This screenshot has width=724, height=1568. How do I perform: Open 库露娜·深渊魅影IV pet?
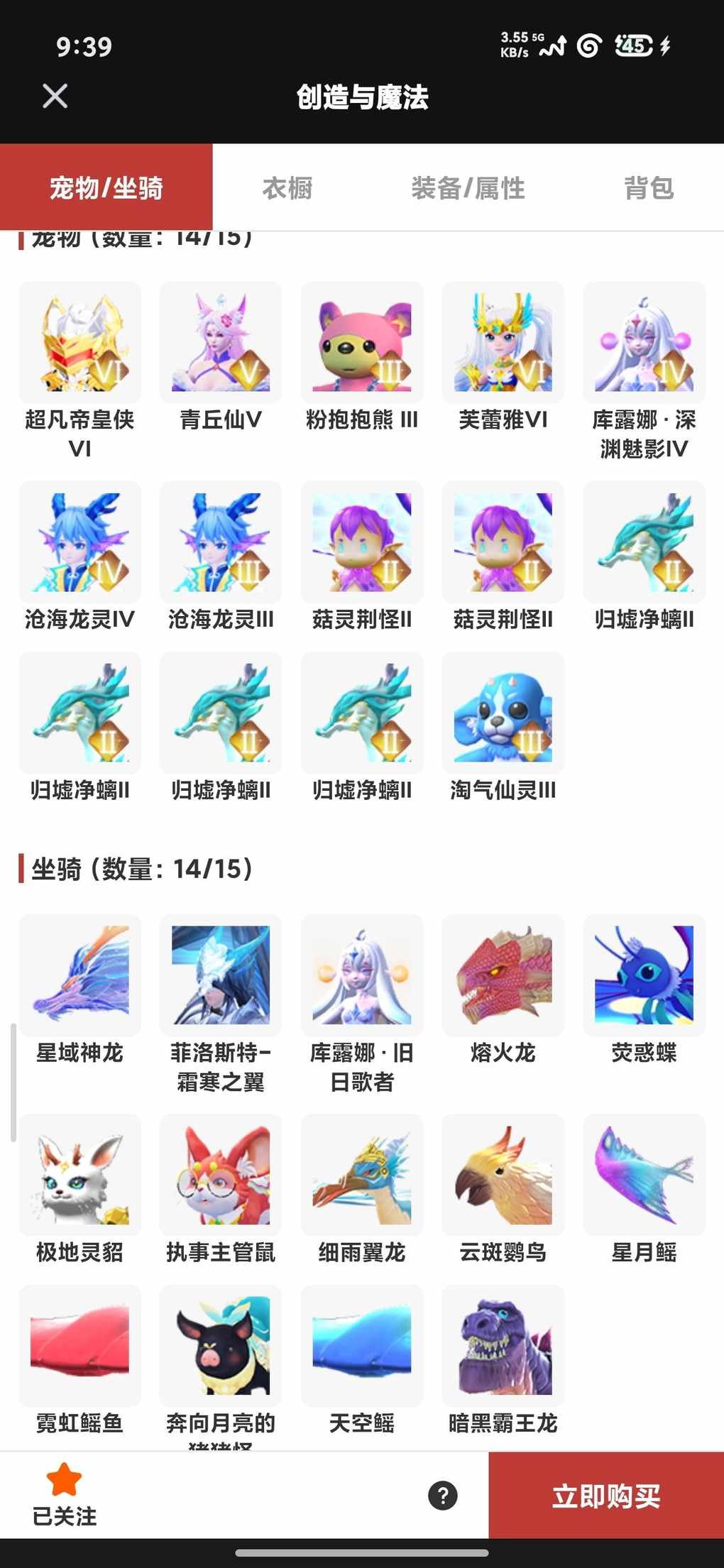pyautogui.click(x=644, y=344)
